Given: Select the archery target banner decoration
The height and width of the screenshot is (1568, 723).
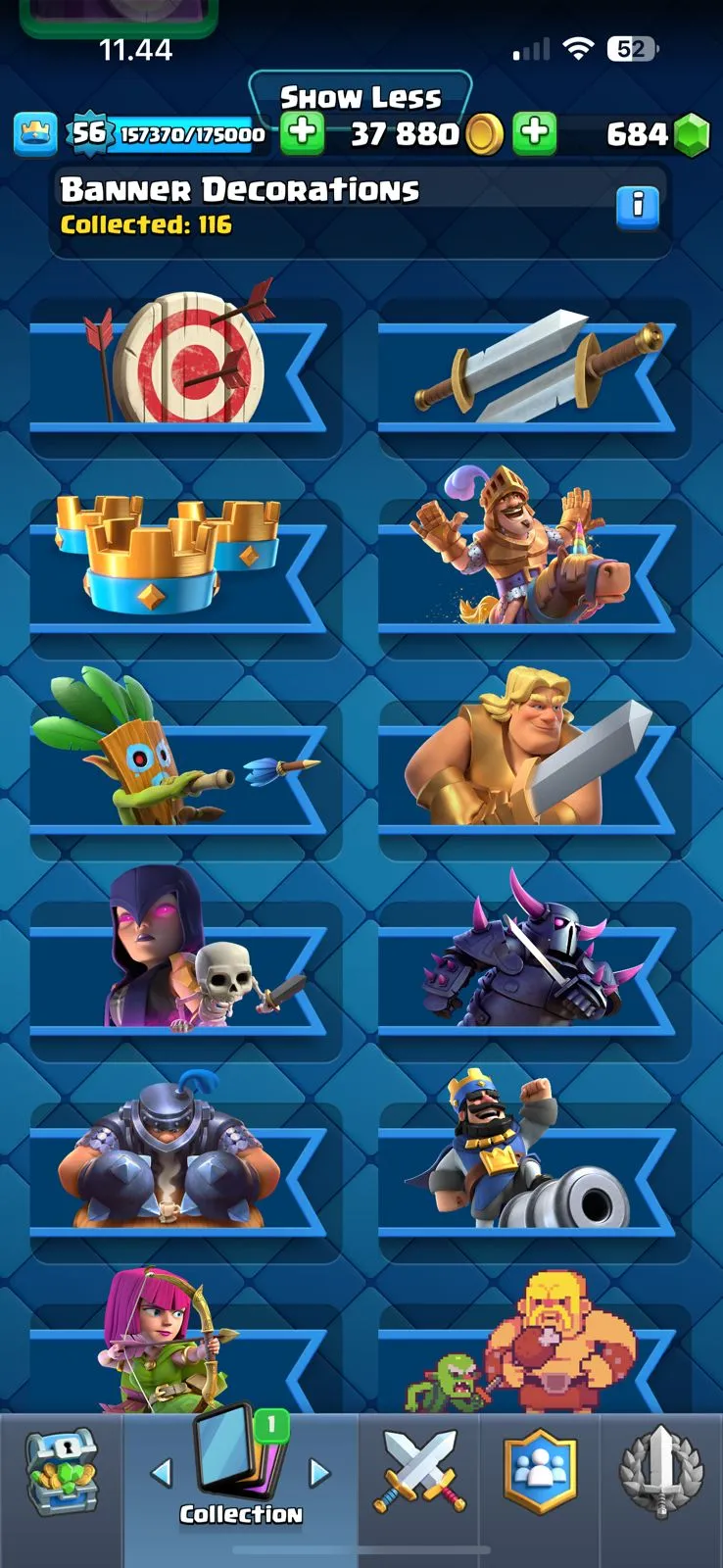Looking at the screenshot, I should 184,374.
